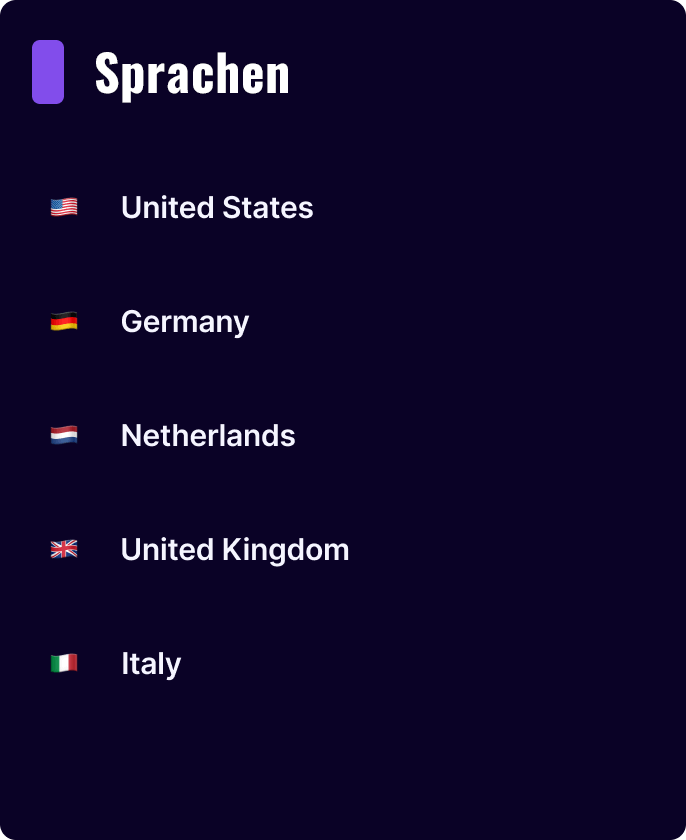
Task: Choose Germany from the Sprachen list
Action: (x=185, y=322)
